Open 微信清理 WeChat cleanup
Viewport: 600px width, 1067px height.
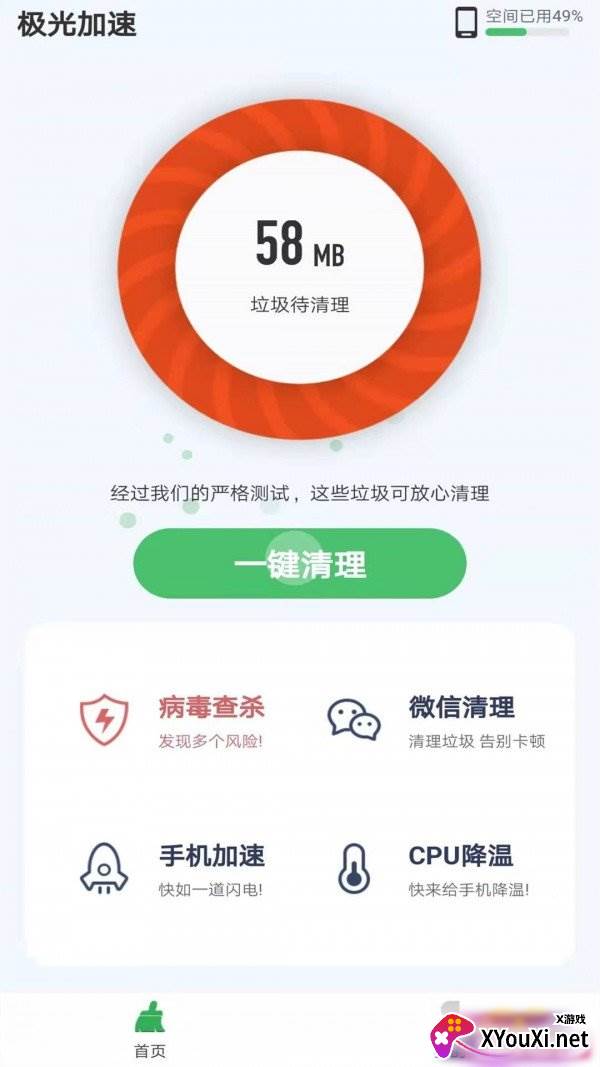(x=436, y=721)
